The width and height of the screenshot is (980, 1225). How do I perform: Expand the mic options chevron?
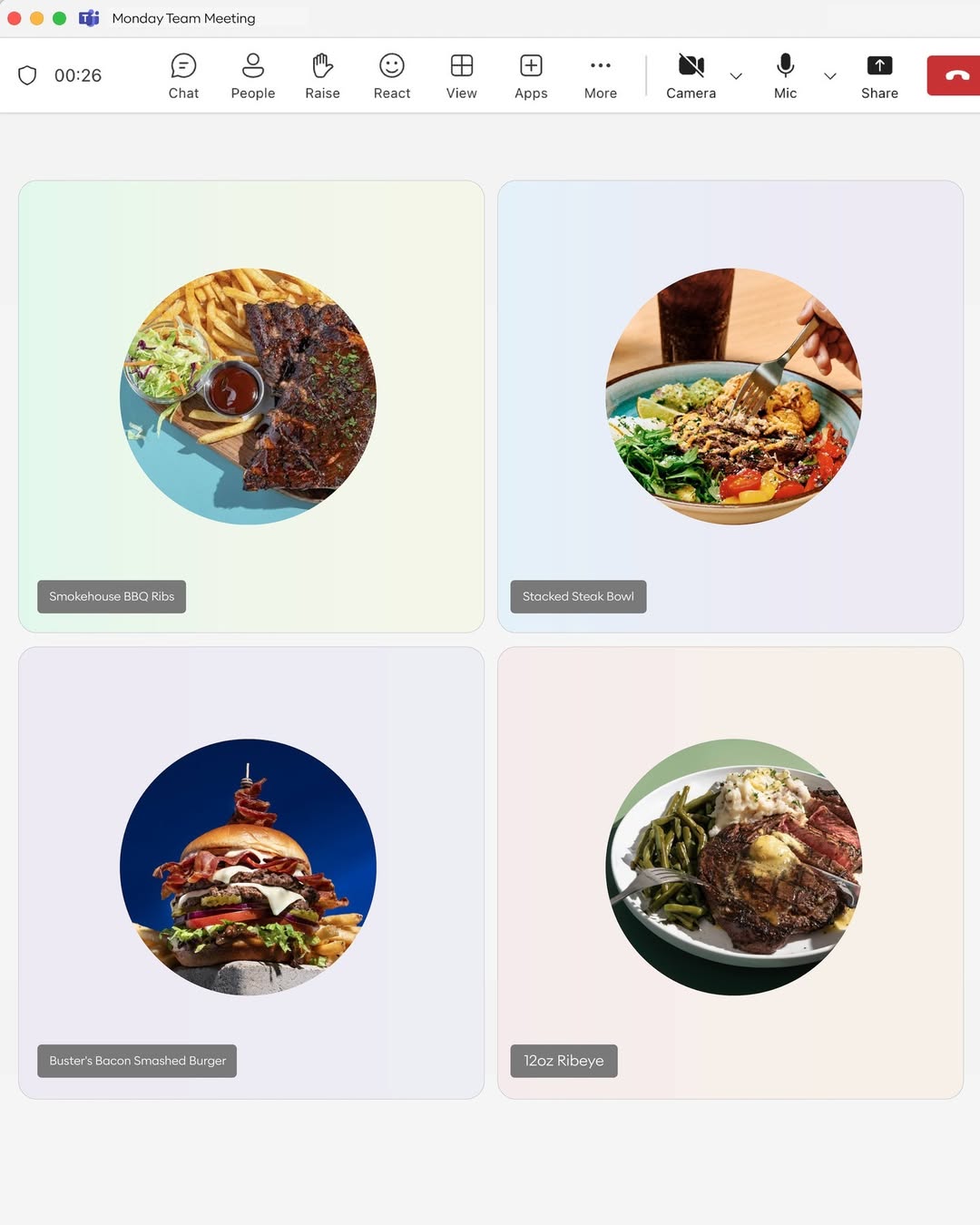coord(829,76)
